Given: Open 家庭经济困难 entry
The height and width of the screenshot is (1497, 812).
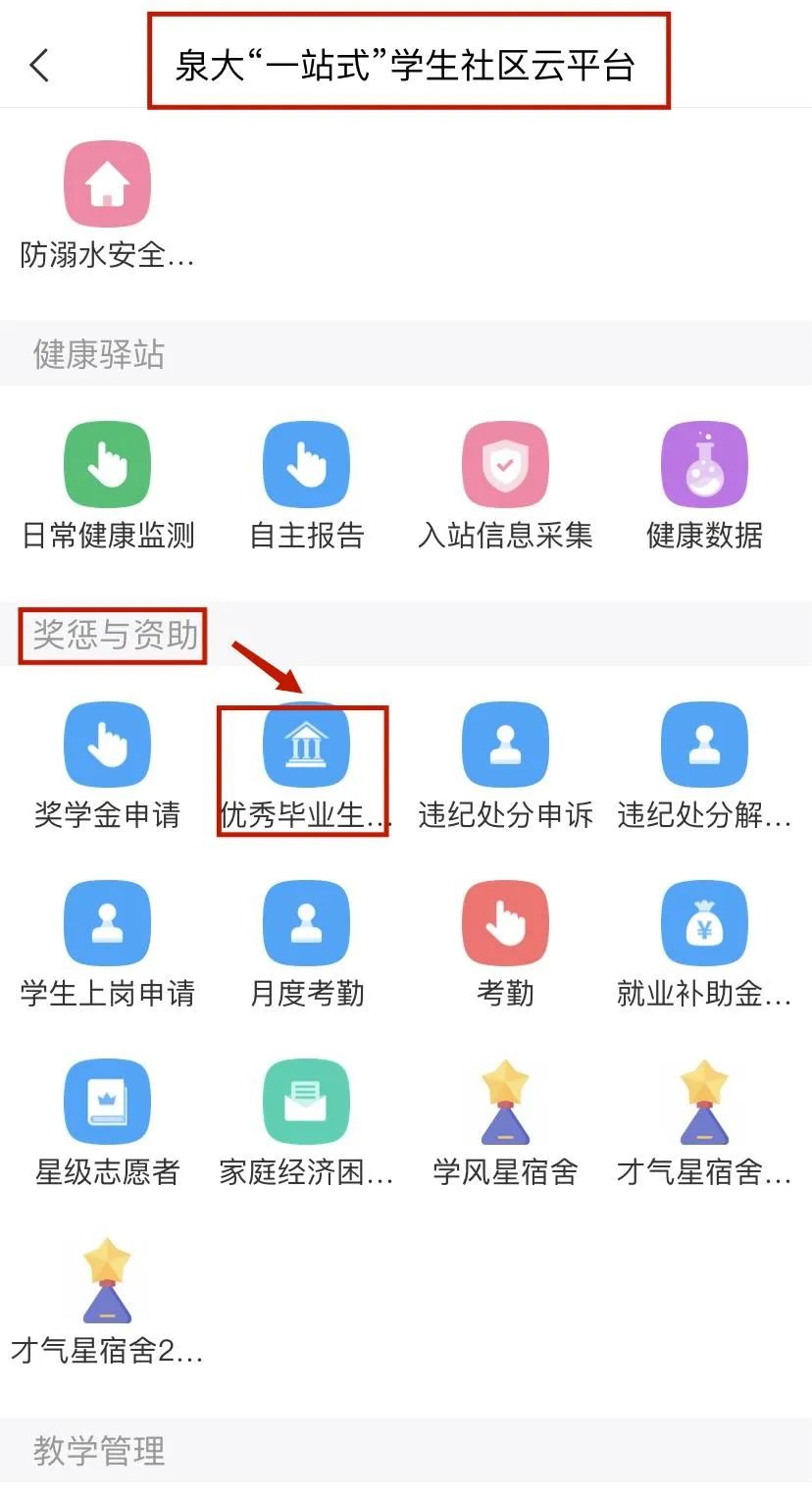Looking at the screenshot, I should coord(306,1103).
